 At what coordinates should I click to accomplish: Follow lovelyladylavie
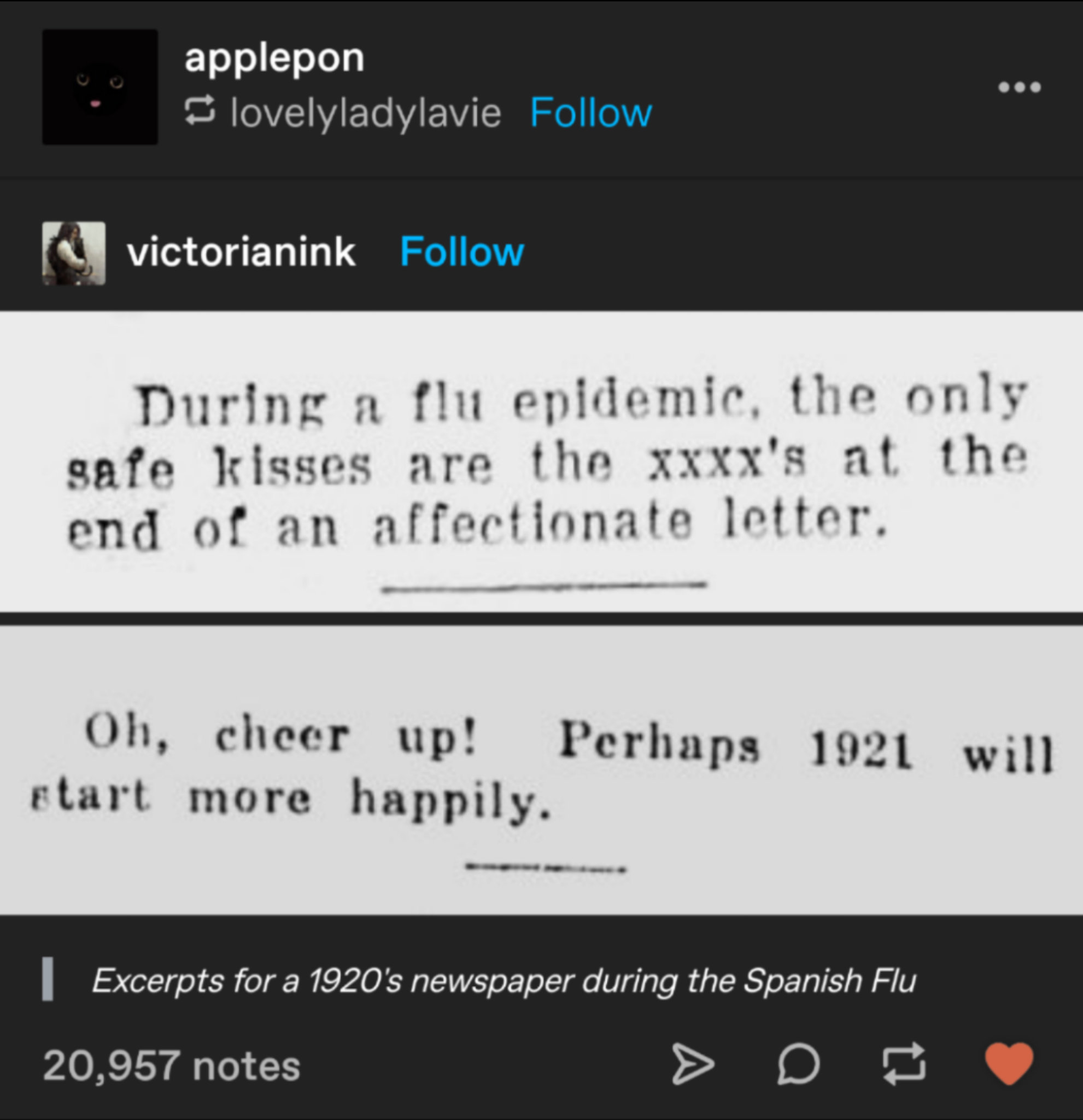click(x=590, y=113)
